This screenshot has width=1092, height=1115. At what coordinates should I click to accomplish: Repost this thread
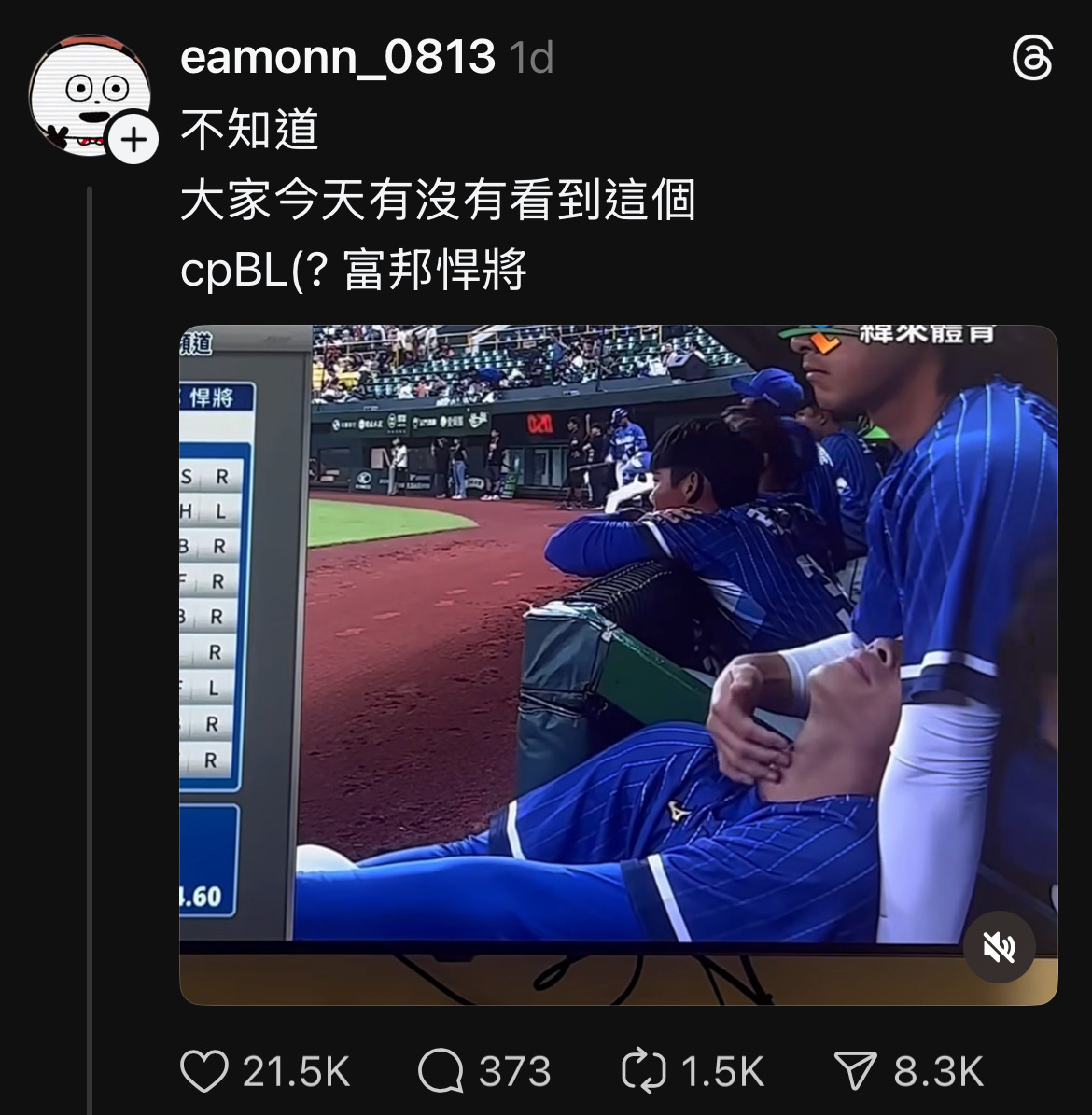[643, 1071]
